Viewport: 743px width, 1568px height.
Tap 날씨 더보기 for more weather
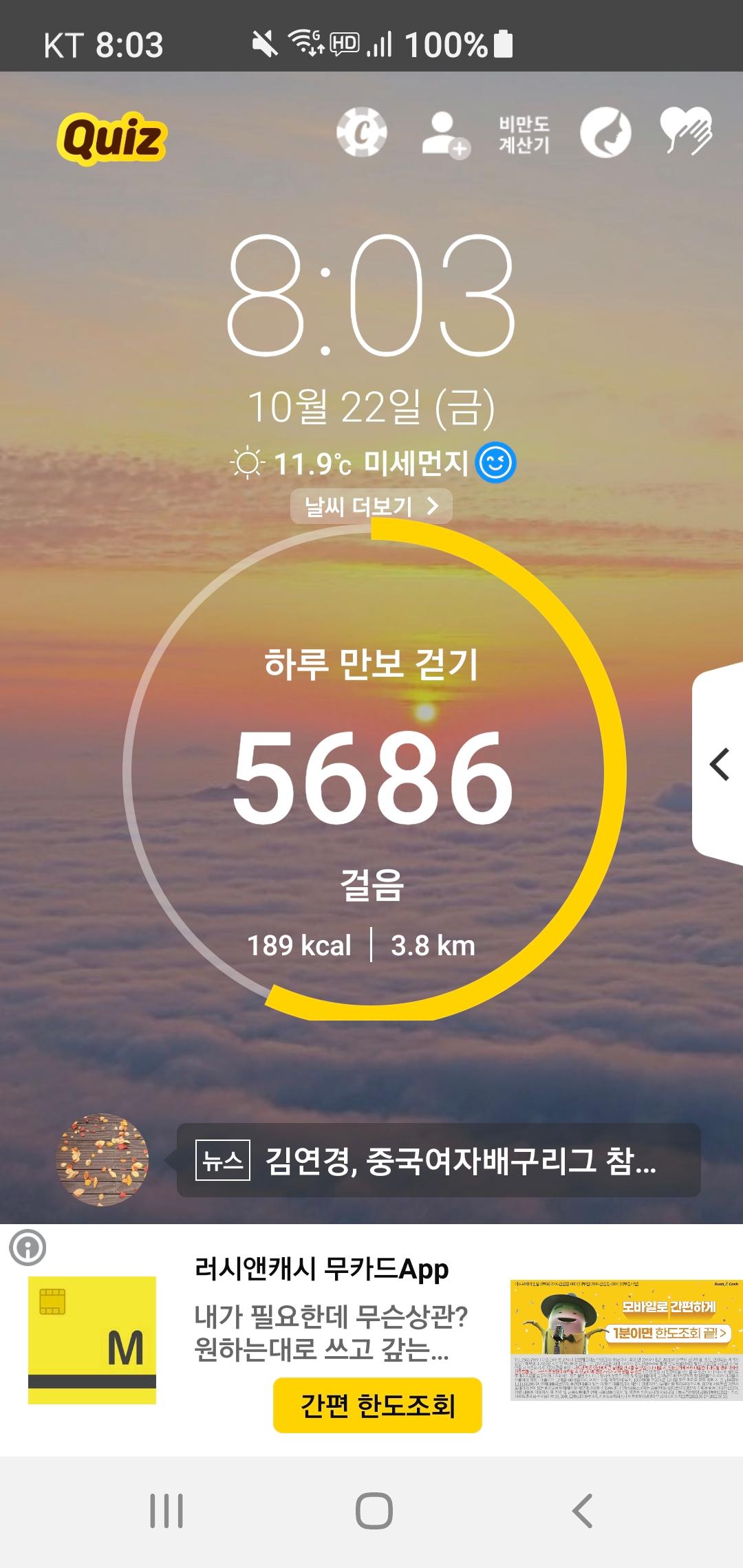tap(371, 507)
